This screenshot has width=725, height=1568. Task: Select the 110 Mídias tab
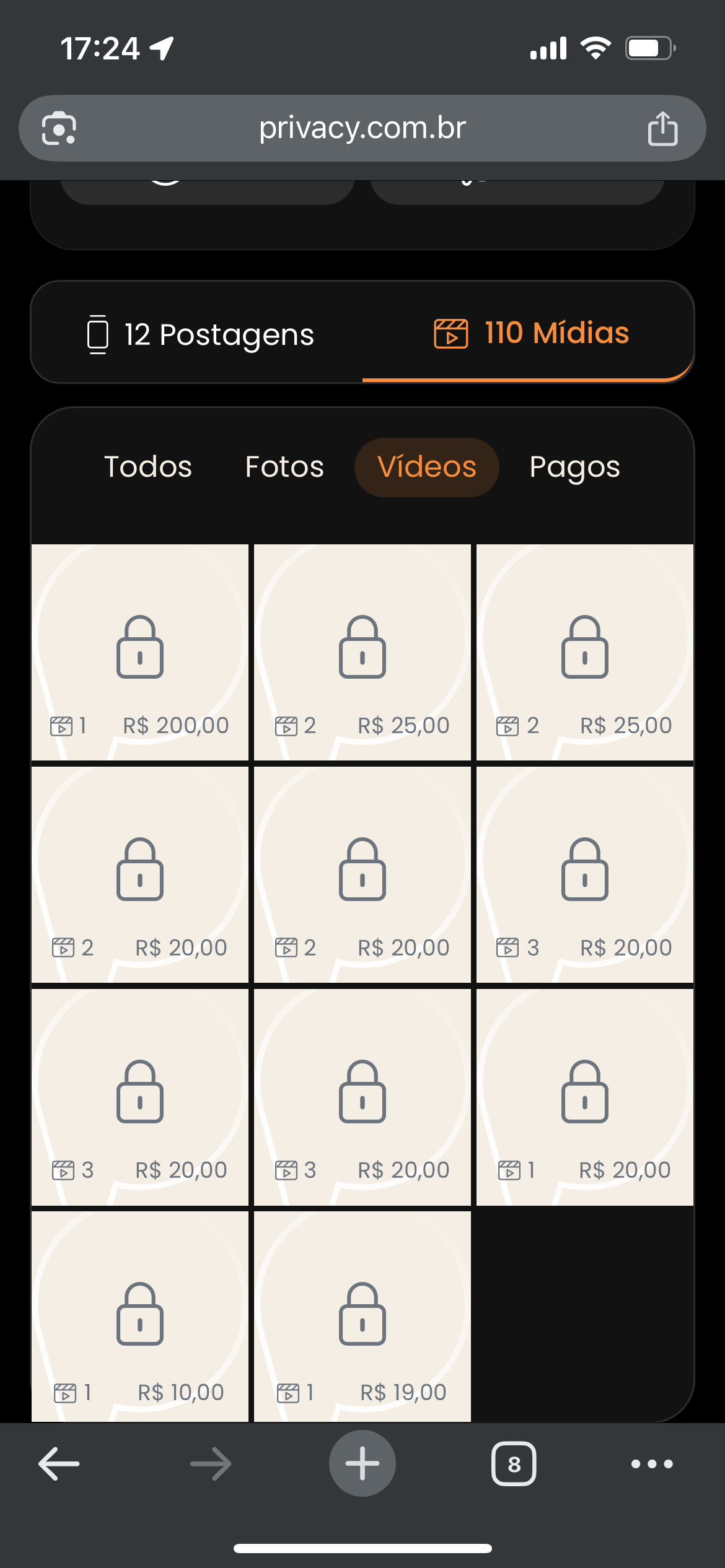tap(531, 333)
